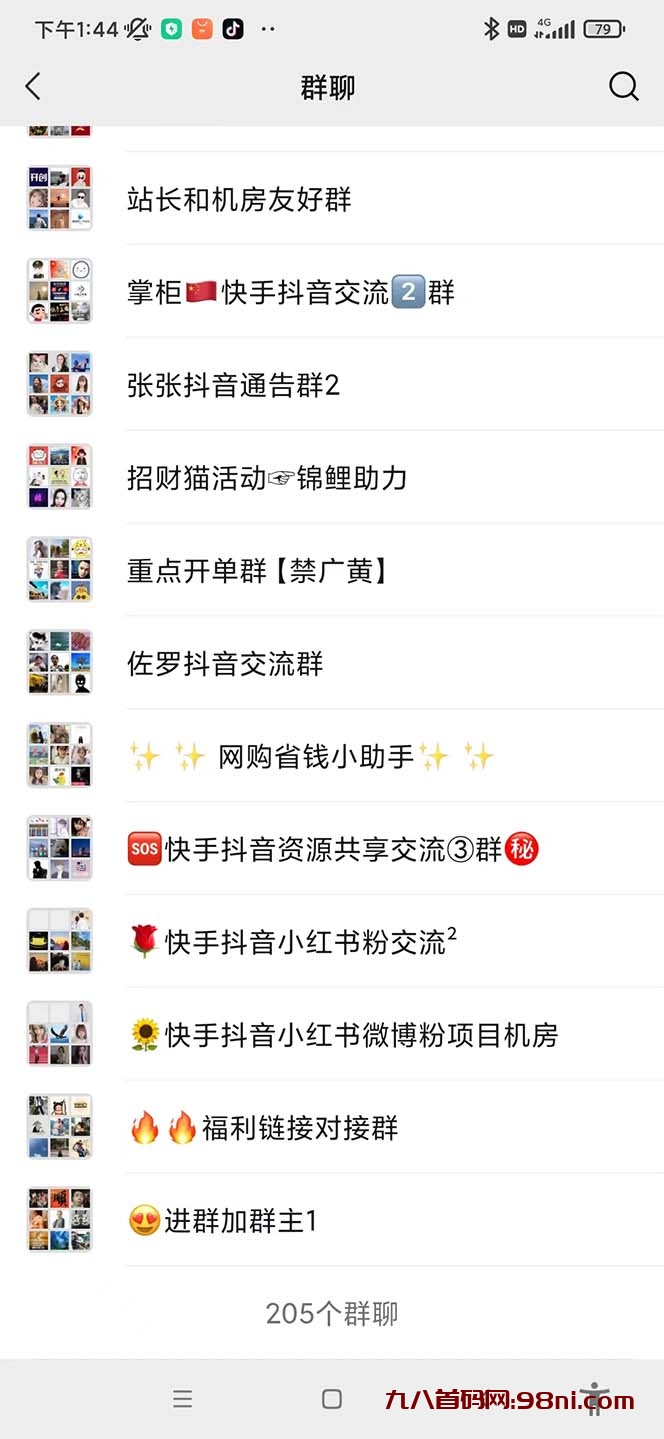Open the 掌柜 快手抖音交流 2 群 chat
Viewport: 664px width, 1439px height.
[x=290, y=292]
